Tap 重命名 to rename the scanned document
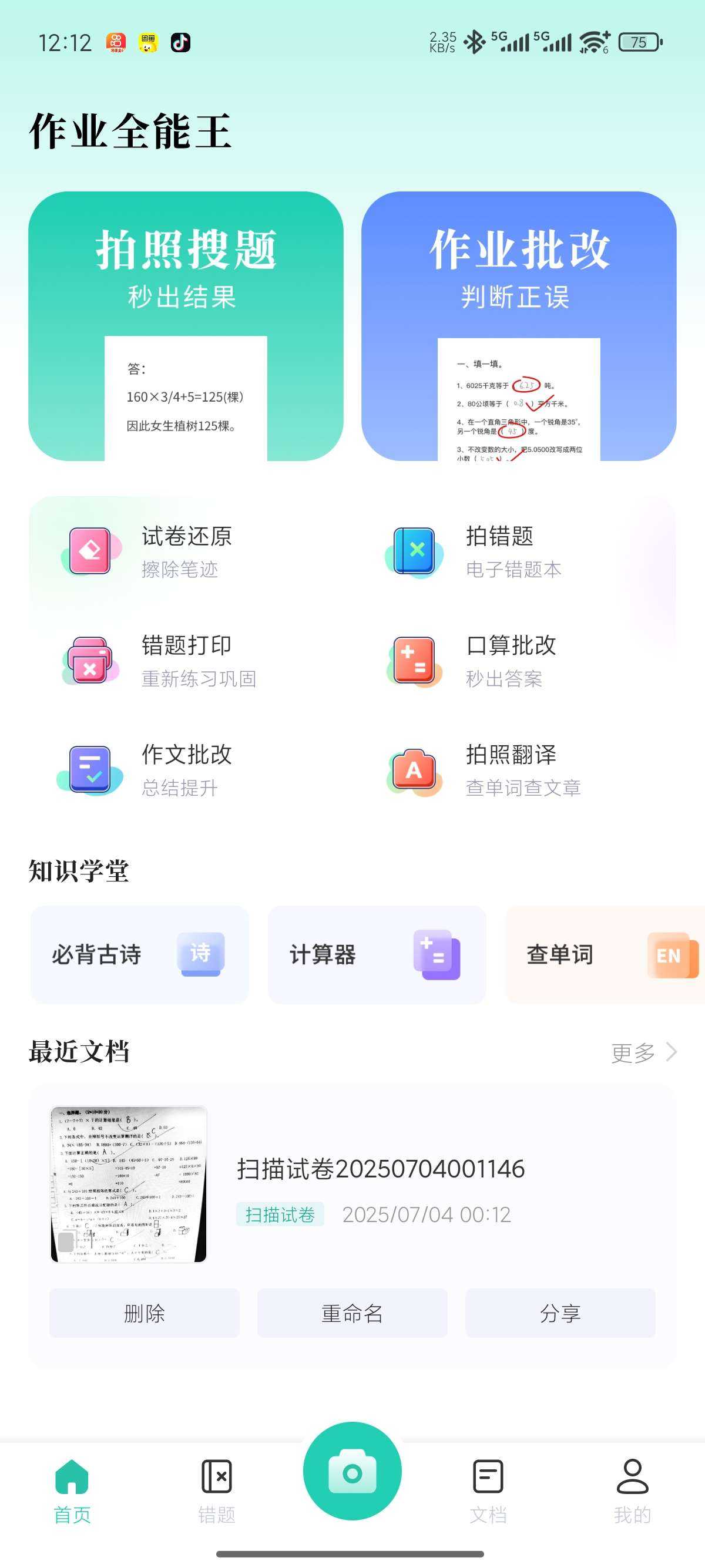Viewport: 705px width, 1568px height. 352,1313
